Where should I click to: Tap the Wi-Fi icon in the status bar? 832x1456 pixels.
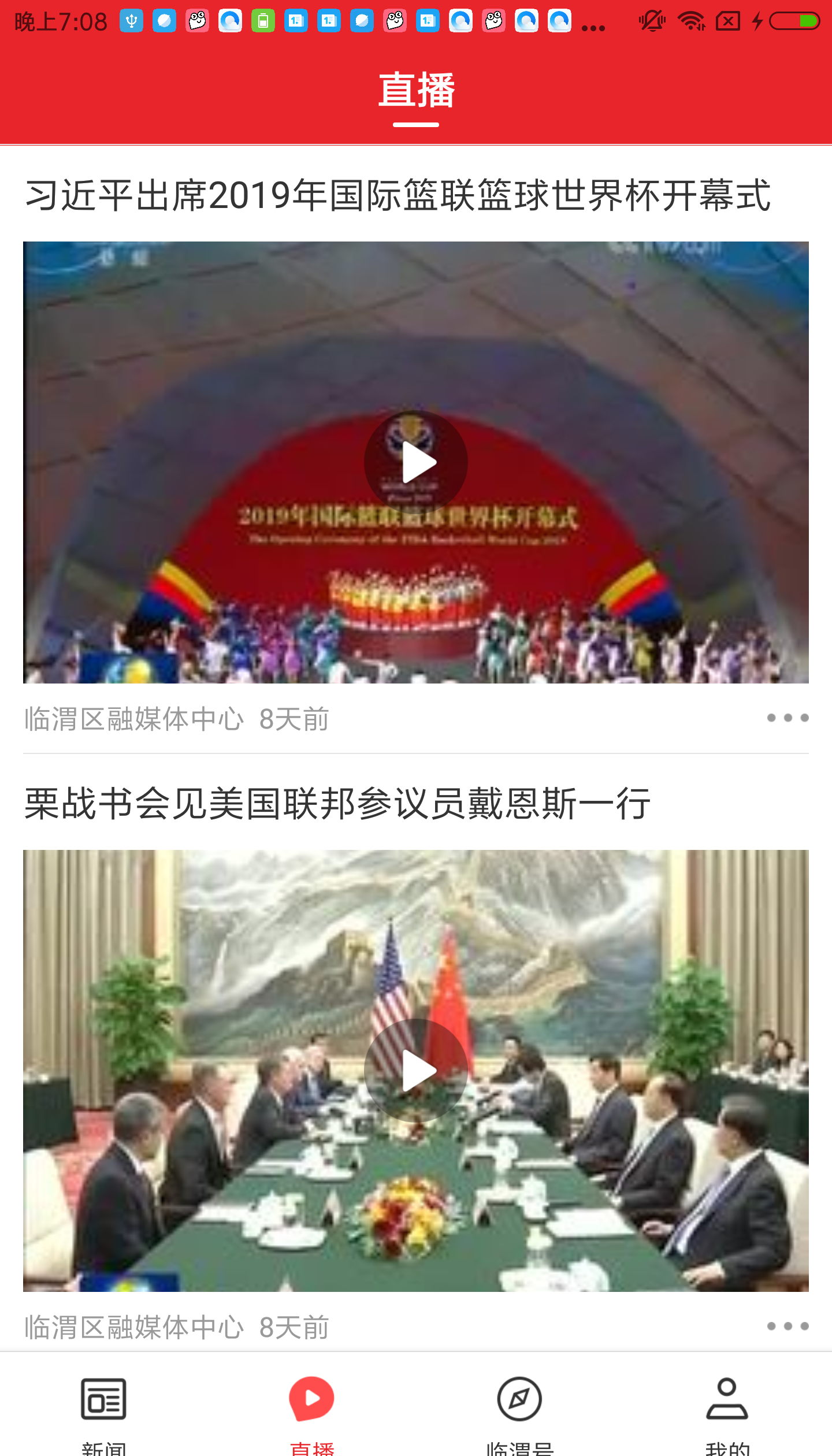click(x=691, y=18)
